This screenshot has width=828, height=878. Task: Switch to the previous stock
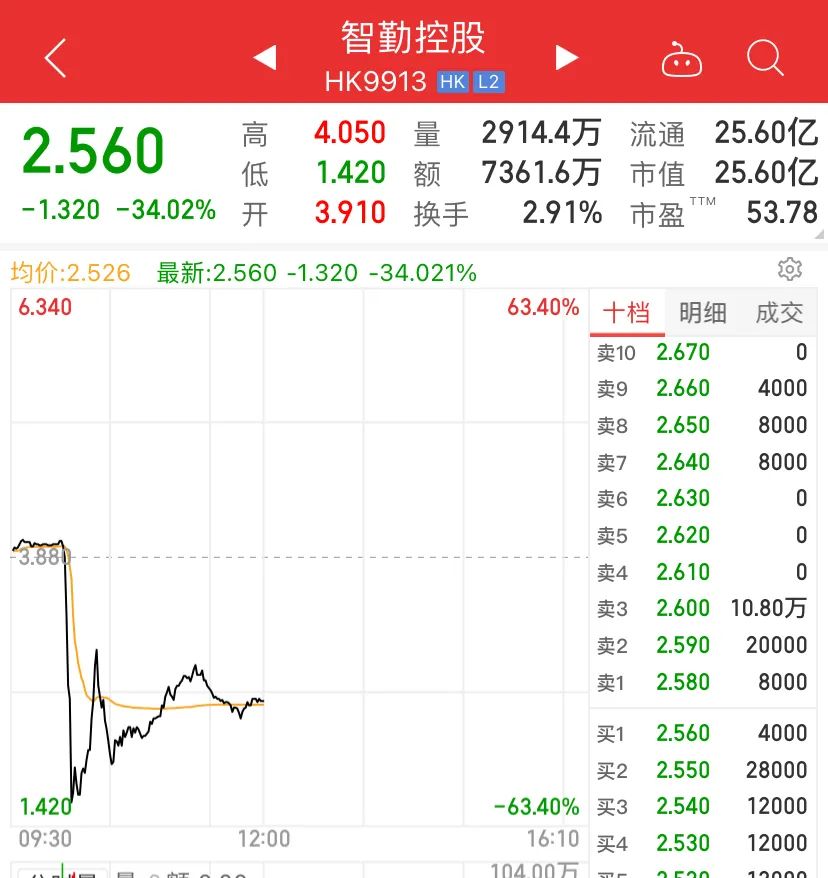(265, 58)
